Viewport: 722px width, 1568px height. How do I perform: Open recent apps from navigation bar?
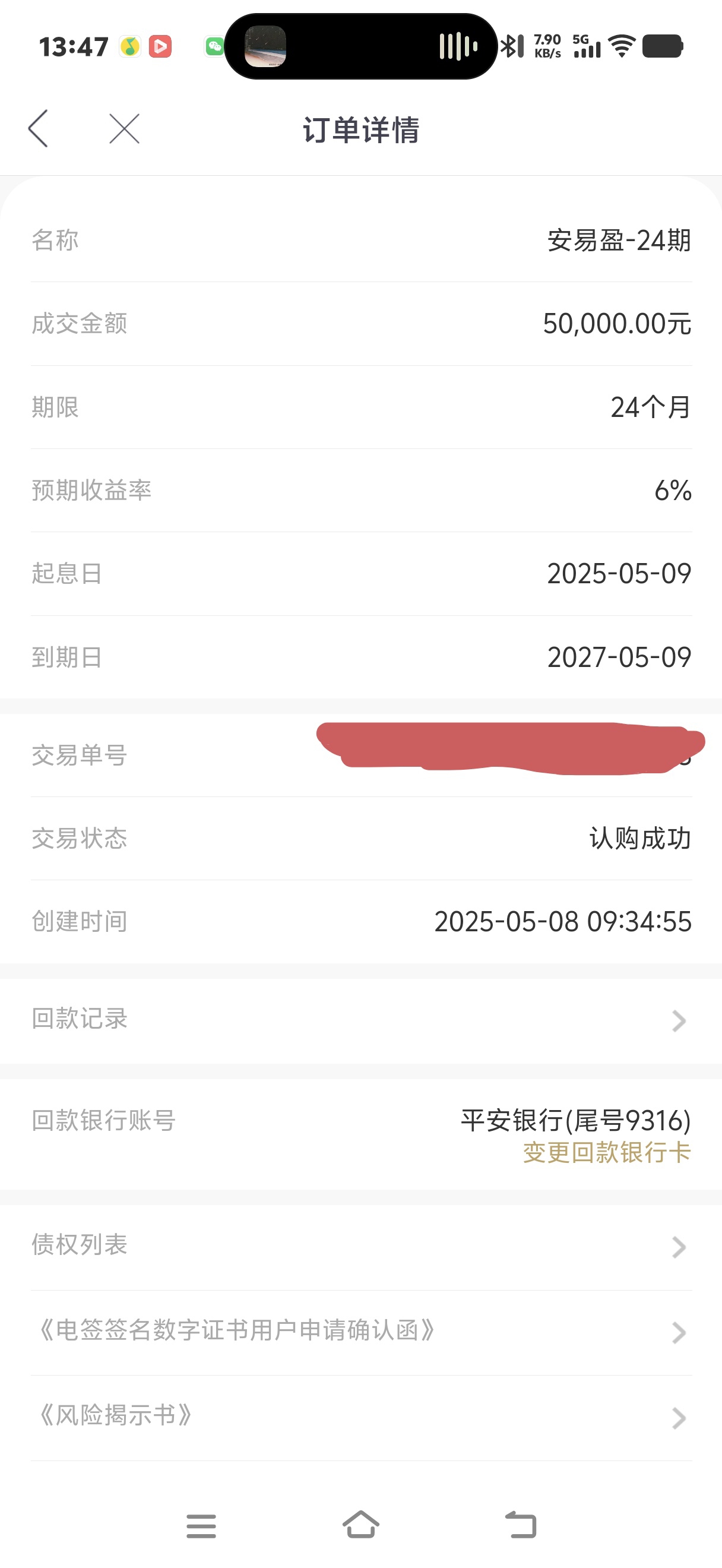pyautogui.click(x=201, y=1526)
